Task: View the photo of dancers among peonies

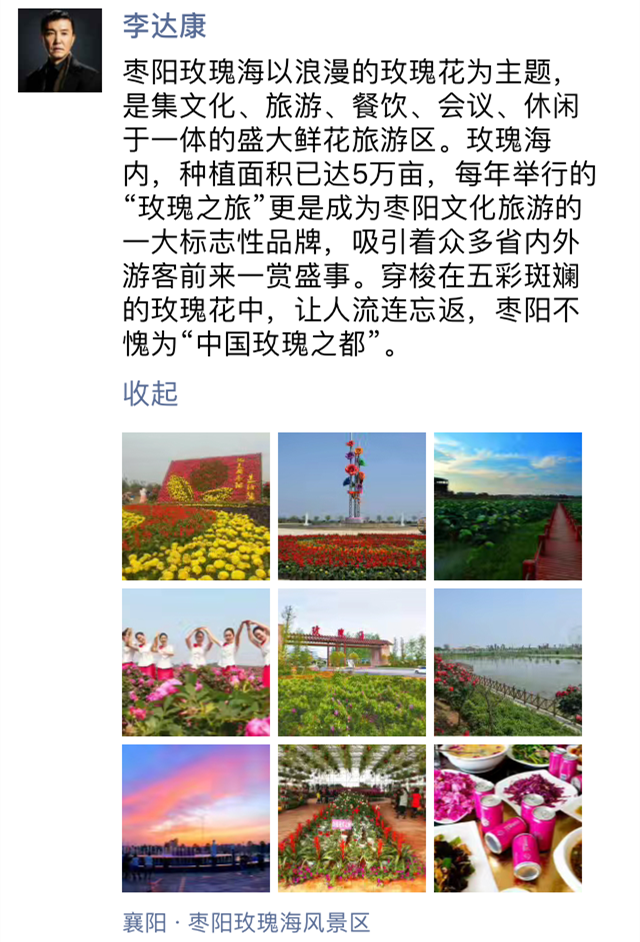Action: 196,662
